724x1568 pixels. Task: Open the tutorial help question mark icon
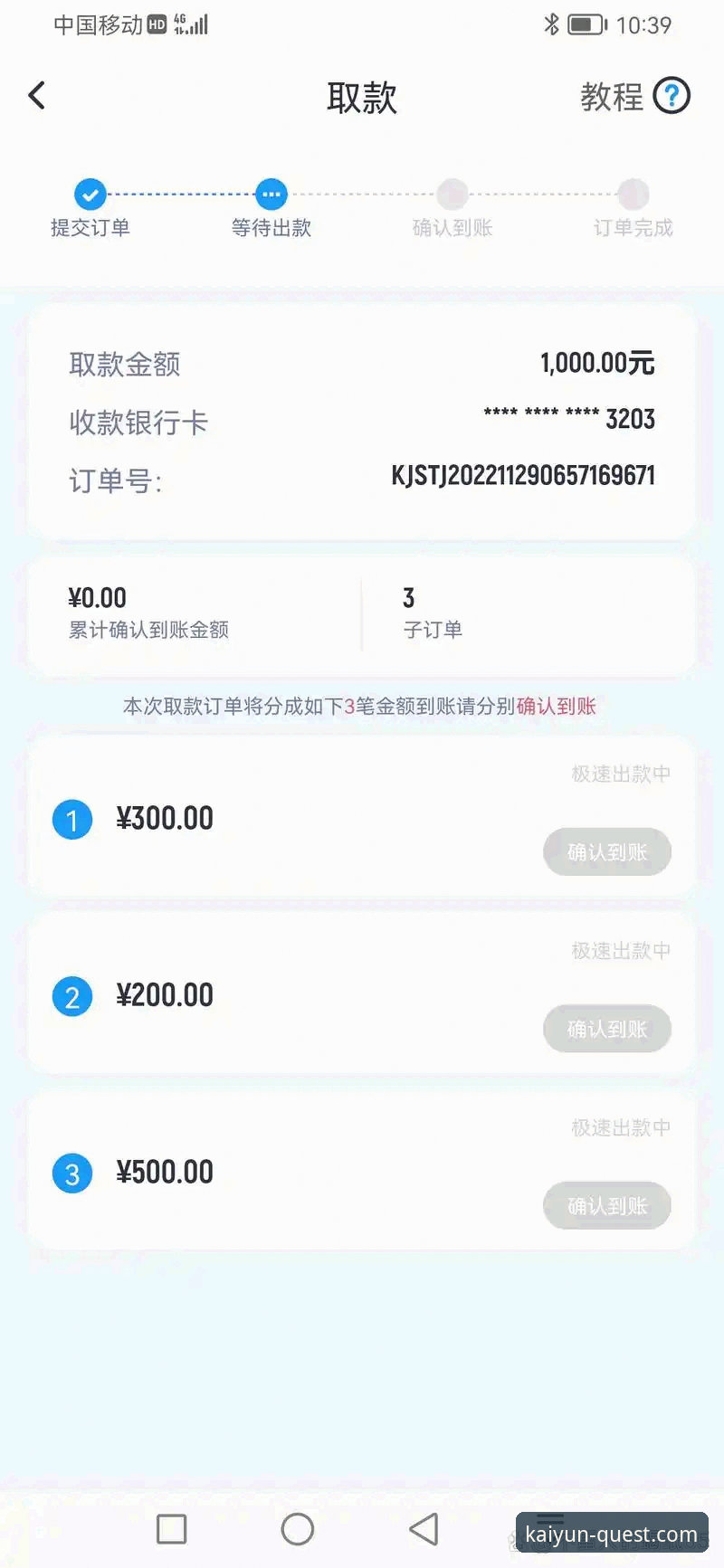671,96
